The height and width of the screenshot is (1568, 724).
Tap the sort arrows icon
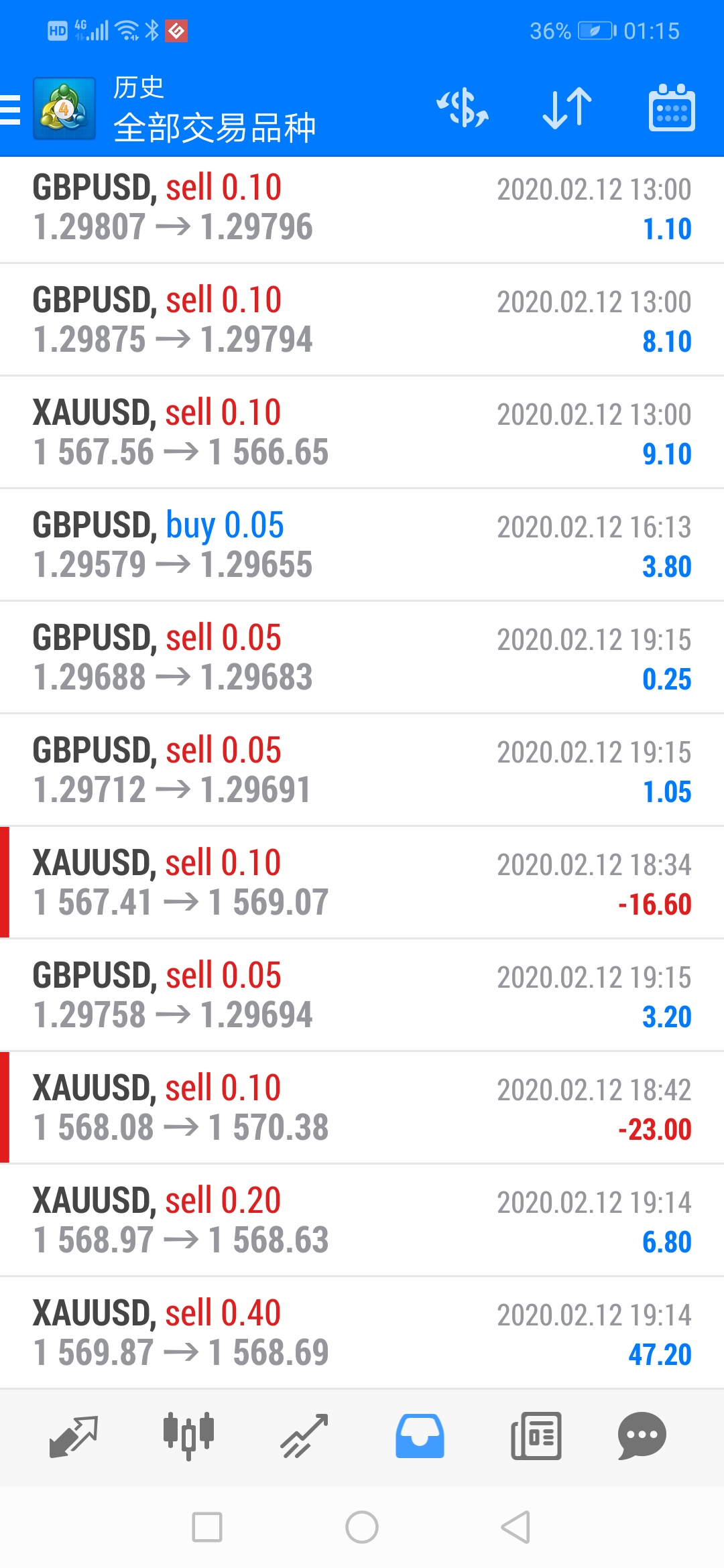click(x=567, y=108)
